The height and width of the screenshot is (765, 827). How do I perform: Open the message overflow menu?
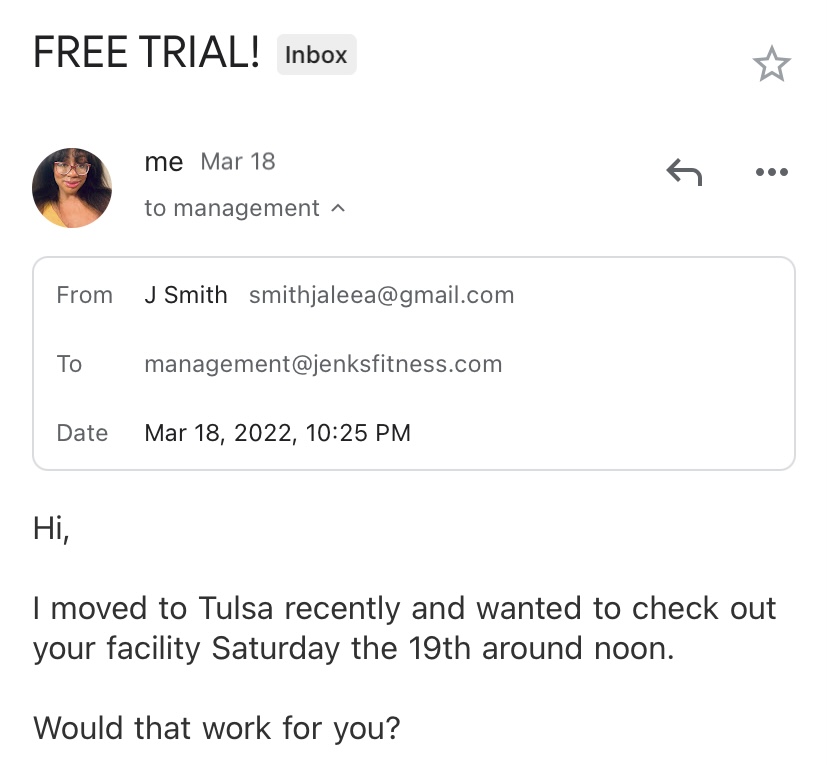pyautogui.click(x=771, y=173)
